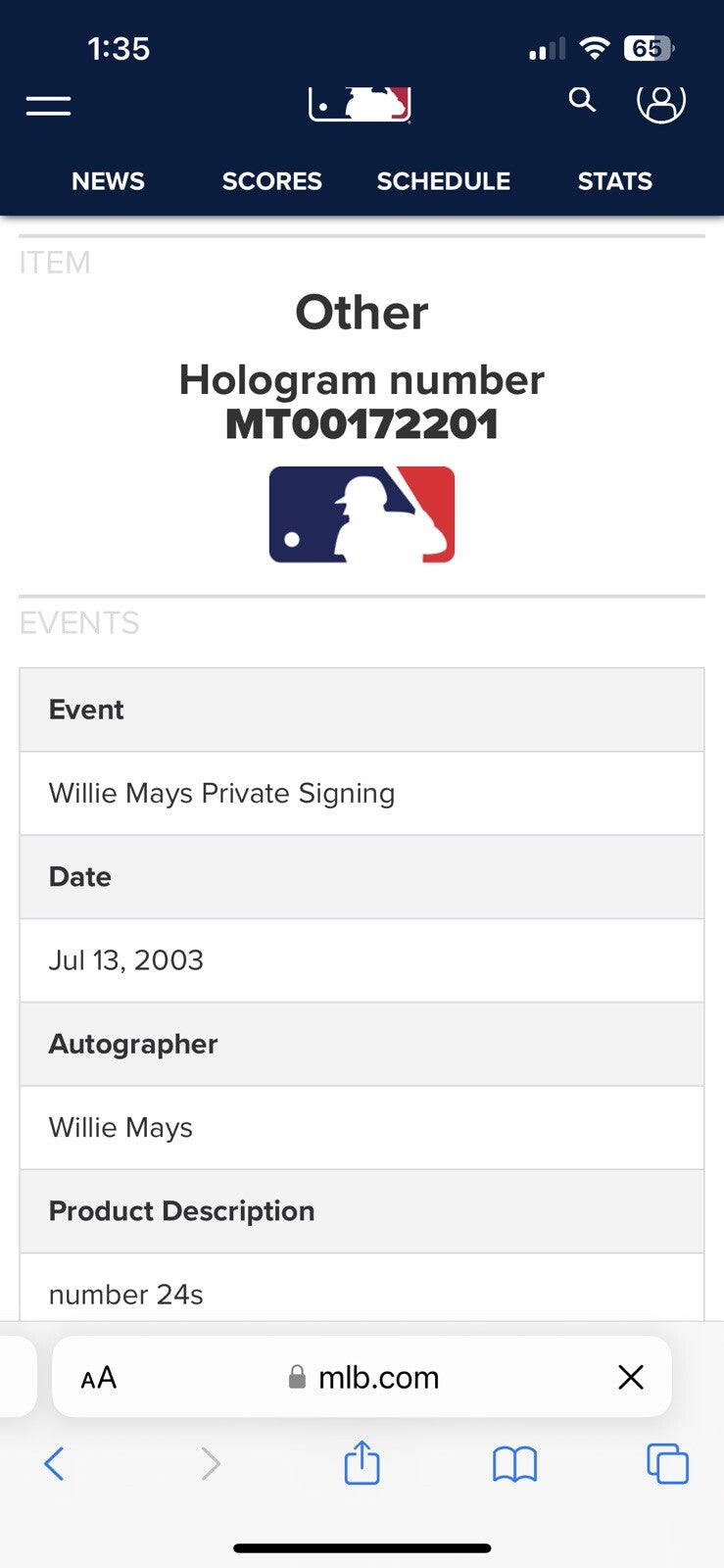The width and height of the screenshot is (724, 1568).
Task: Select the STATS section
Action: pyautogui.click(x=614, y=181)
